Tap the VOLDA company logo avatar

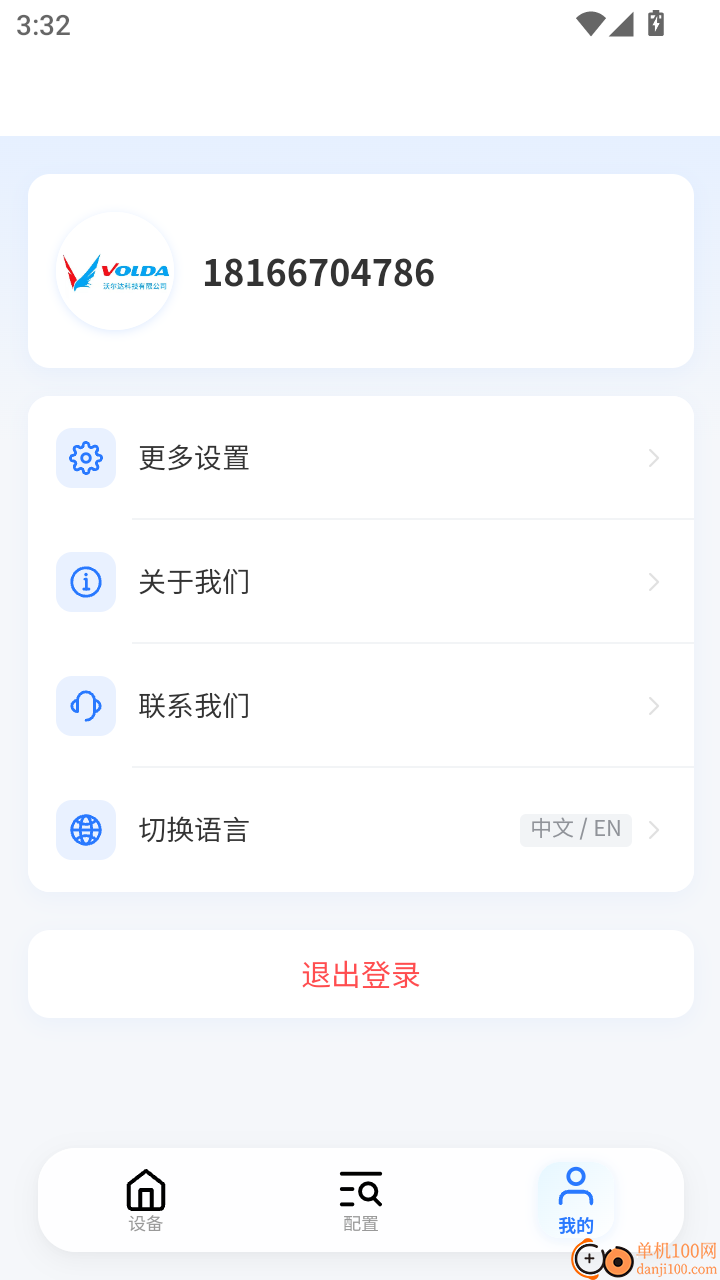[115, 271]
